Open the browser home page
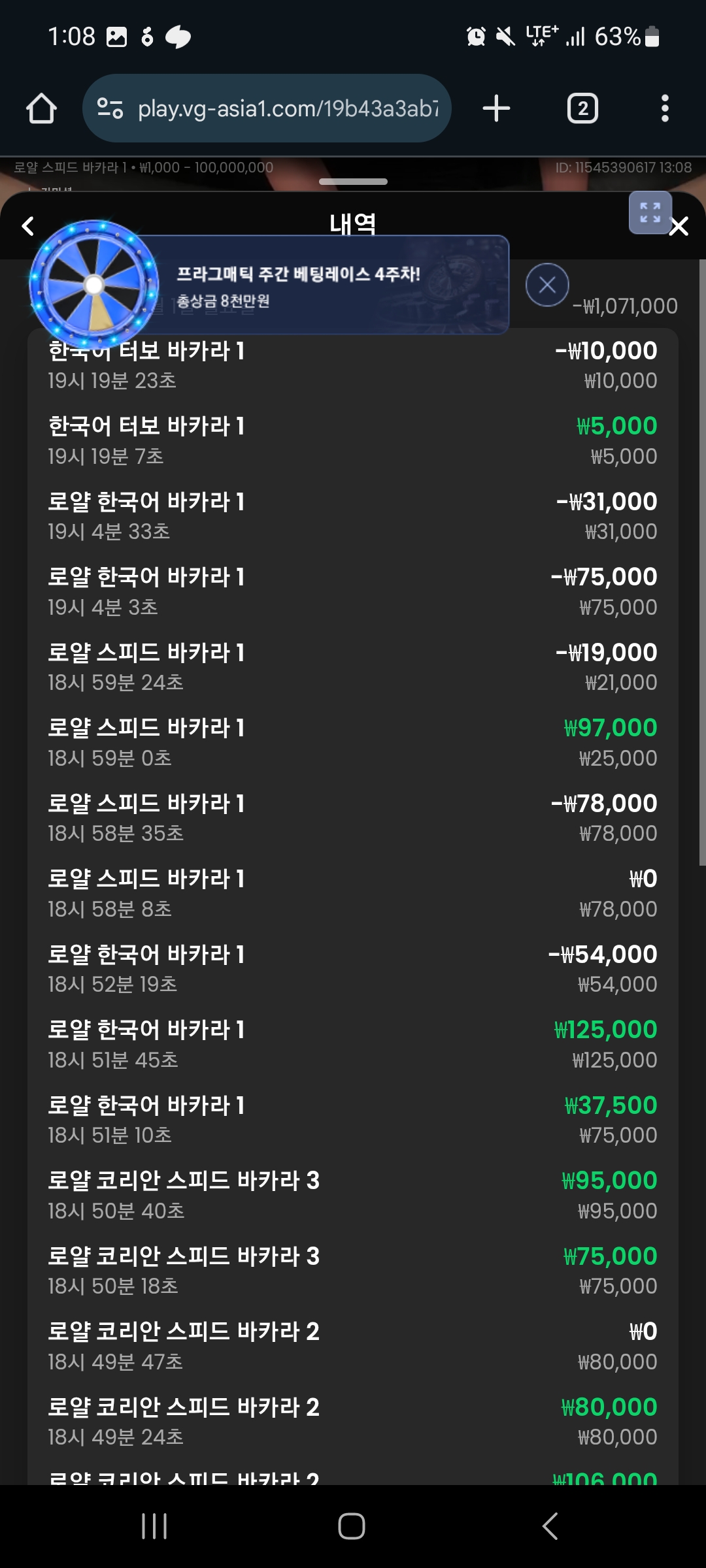The width and height of the screenshot is (706, 1568). (41, 108)
